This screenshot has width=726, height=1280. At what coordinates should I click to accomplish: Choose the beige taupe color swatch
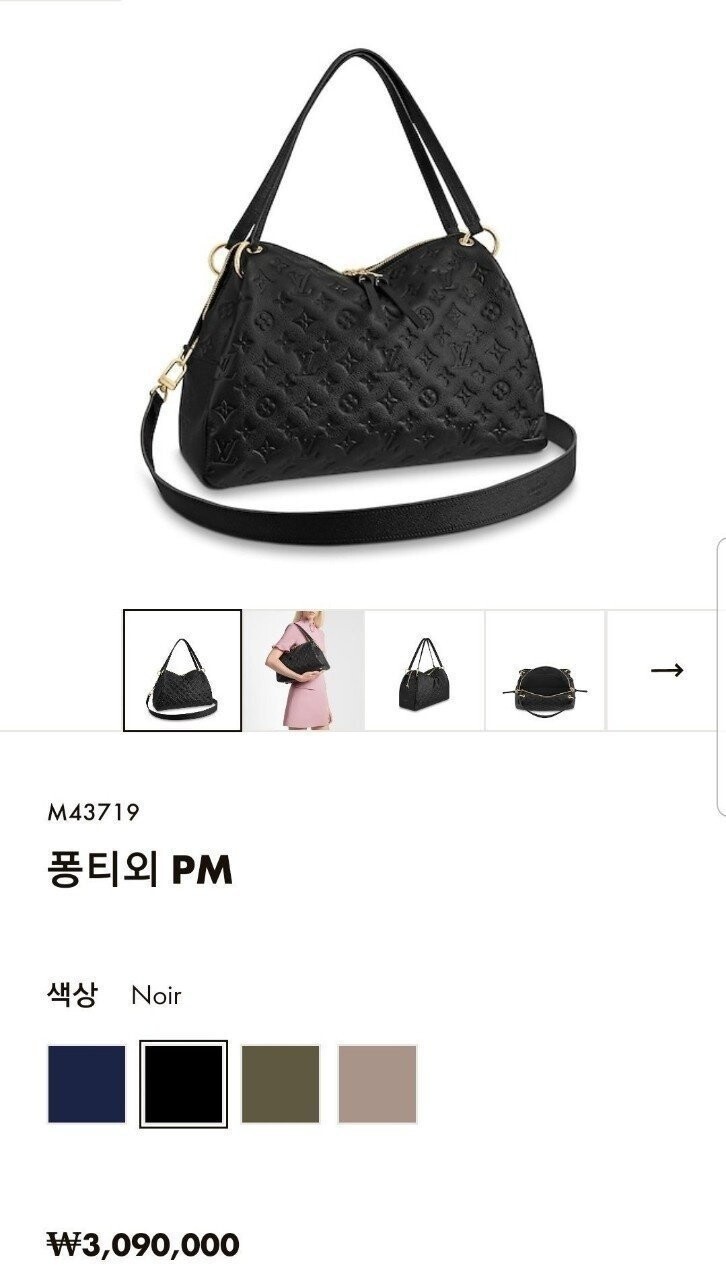[377, 1084]
